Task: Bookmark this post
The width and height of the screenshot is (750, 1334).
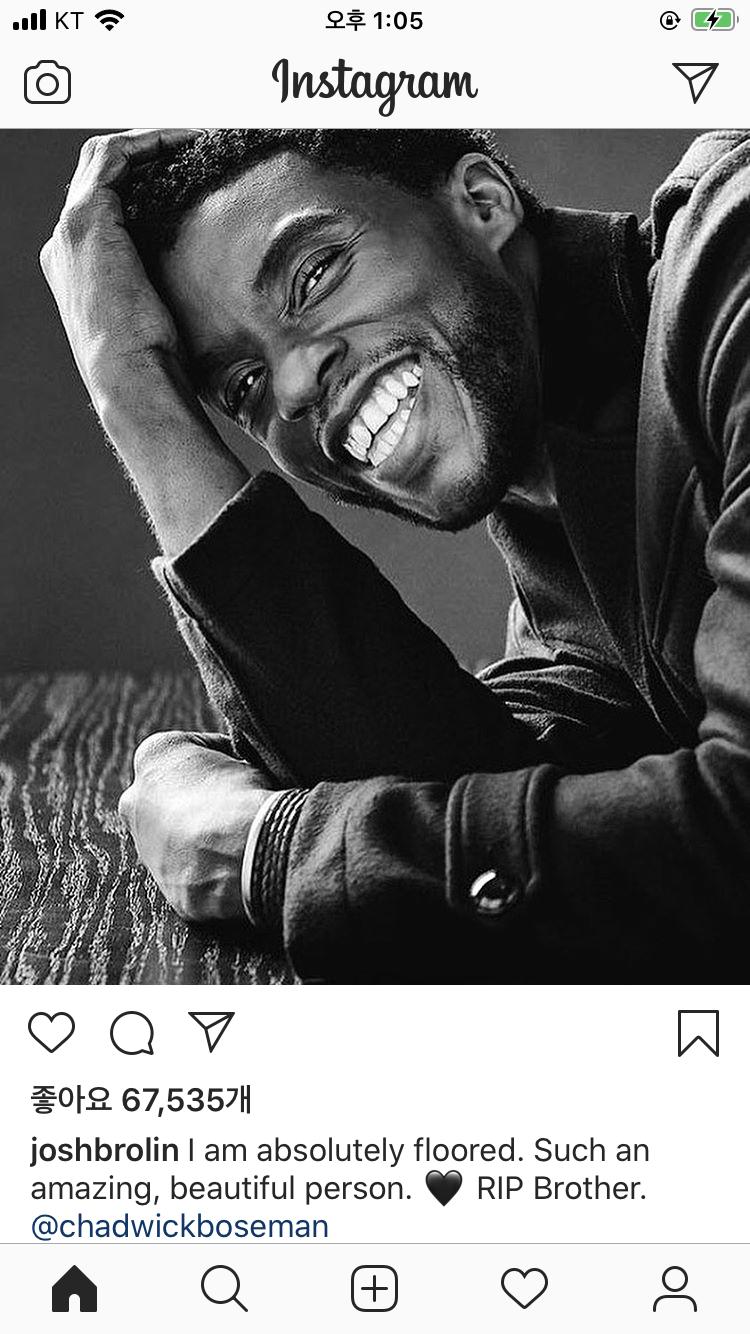Action: coord(698,1033)
